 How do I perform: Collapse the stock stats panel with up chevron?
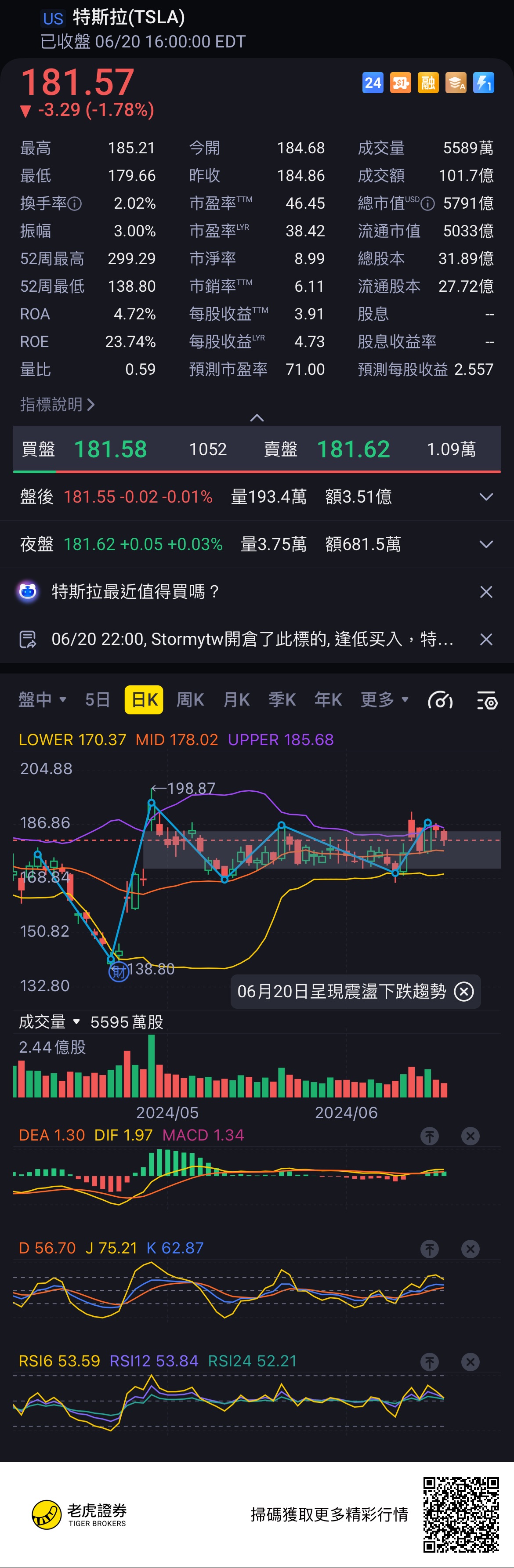point(257,417)
